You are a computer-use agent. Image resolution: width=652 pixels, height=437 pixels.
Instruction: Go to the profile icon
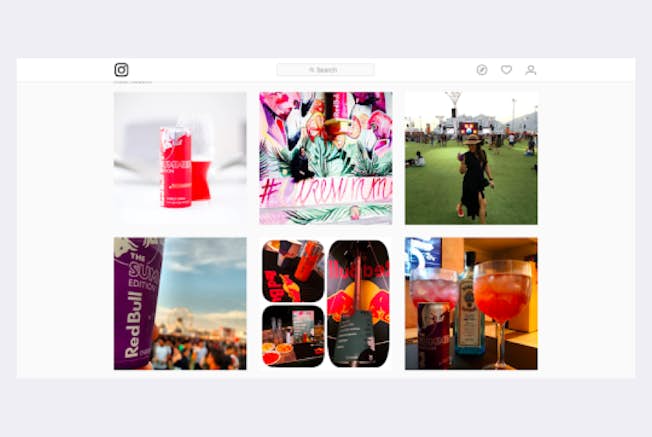click(531, 70)
